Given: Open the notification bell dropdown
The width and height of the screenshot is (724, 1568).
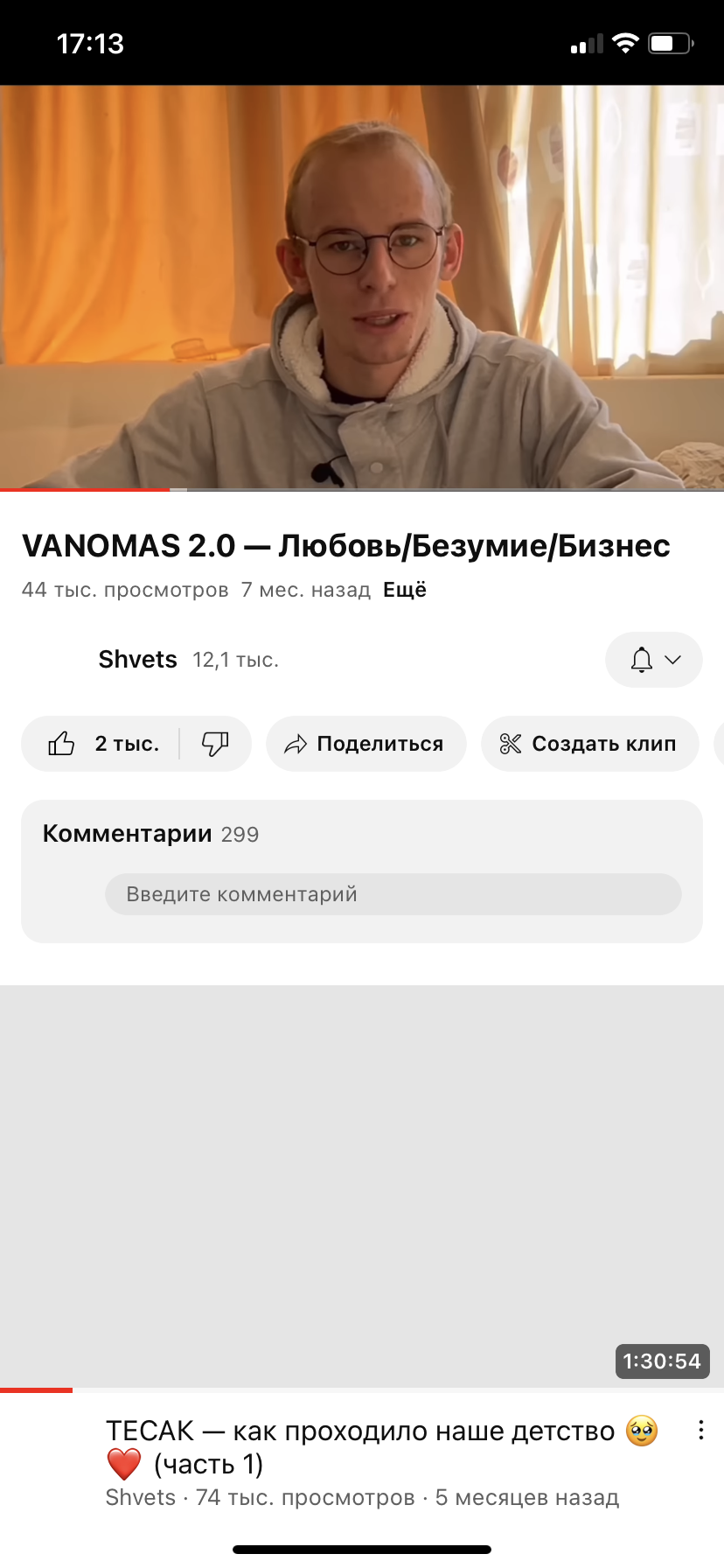Looking at the screenshot, I should pyautogui.click(x=654, y=660).
